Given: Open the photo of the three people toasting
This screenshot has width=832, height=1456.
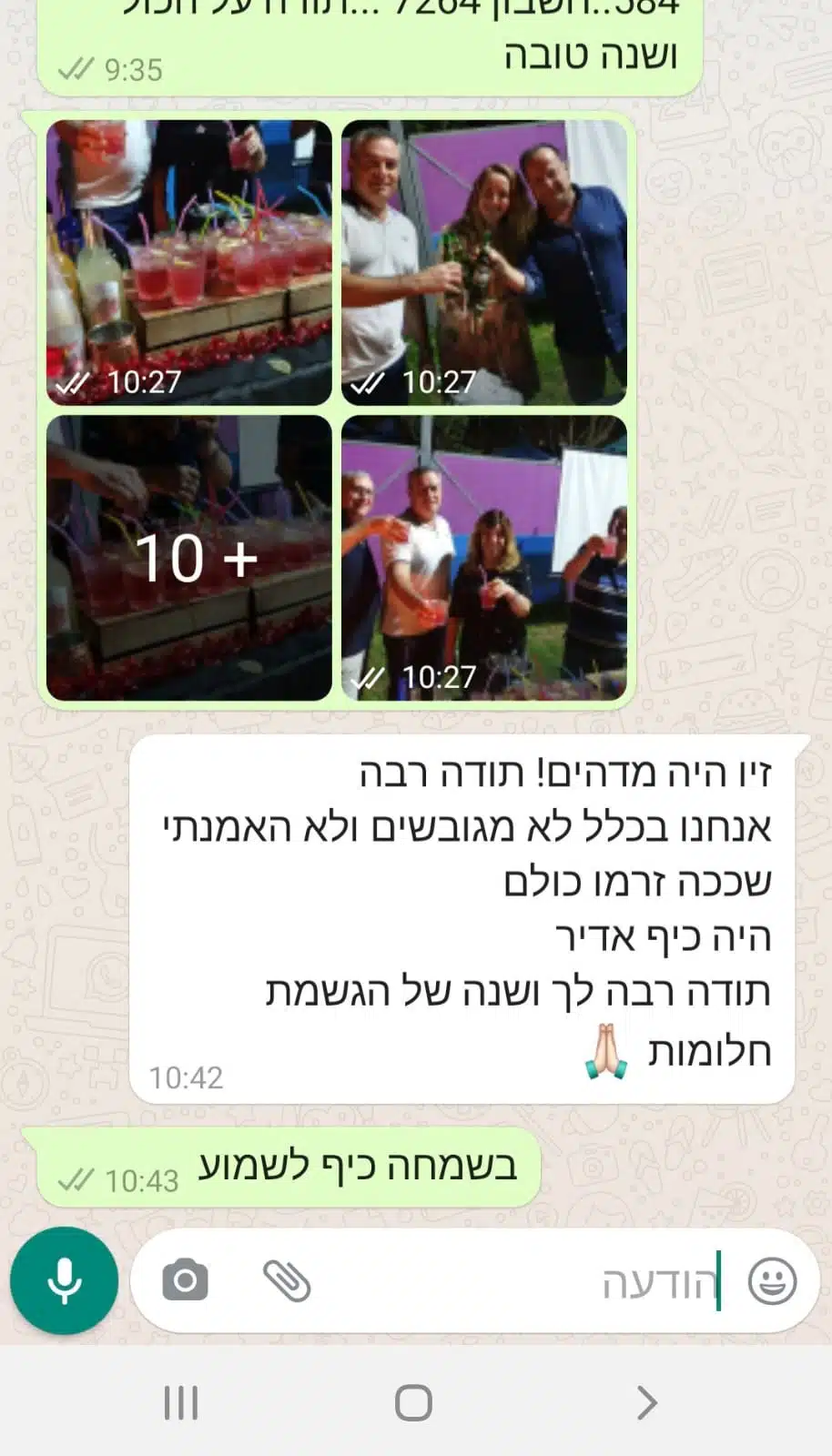Looking at the screenshot, I should [x=484, y=263].
